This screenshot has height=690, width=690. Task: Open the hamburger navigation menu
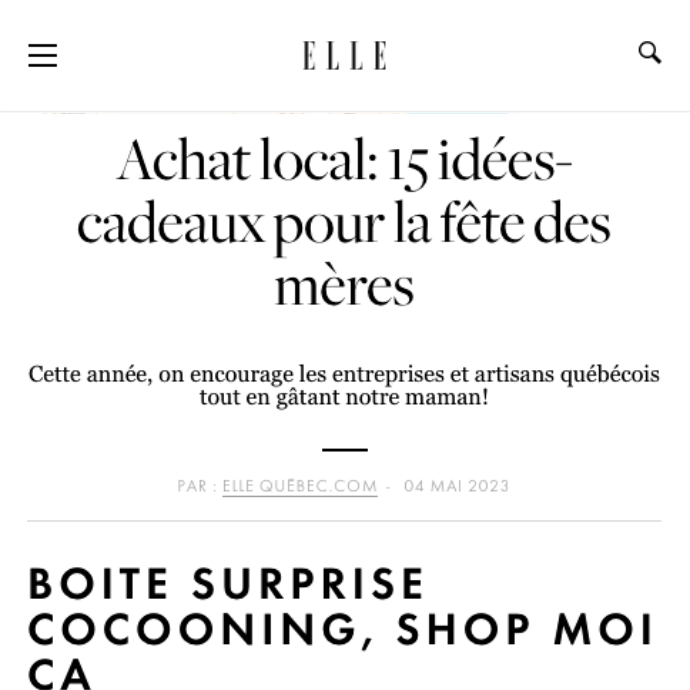pyautogui.click(x=42, y=56)
